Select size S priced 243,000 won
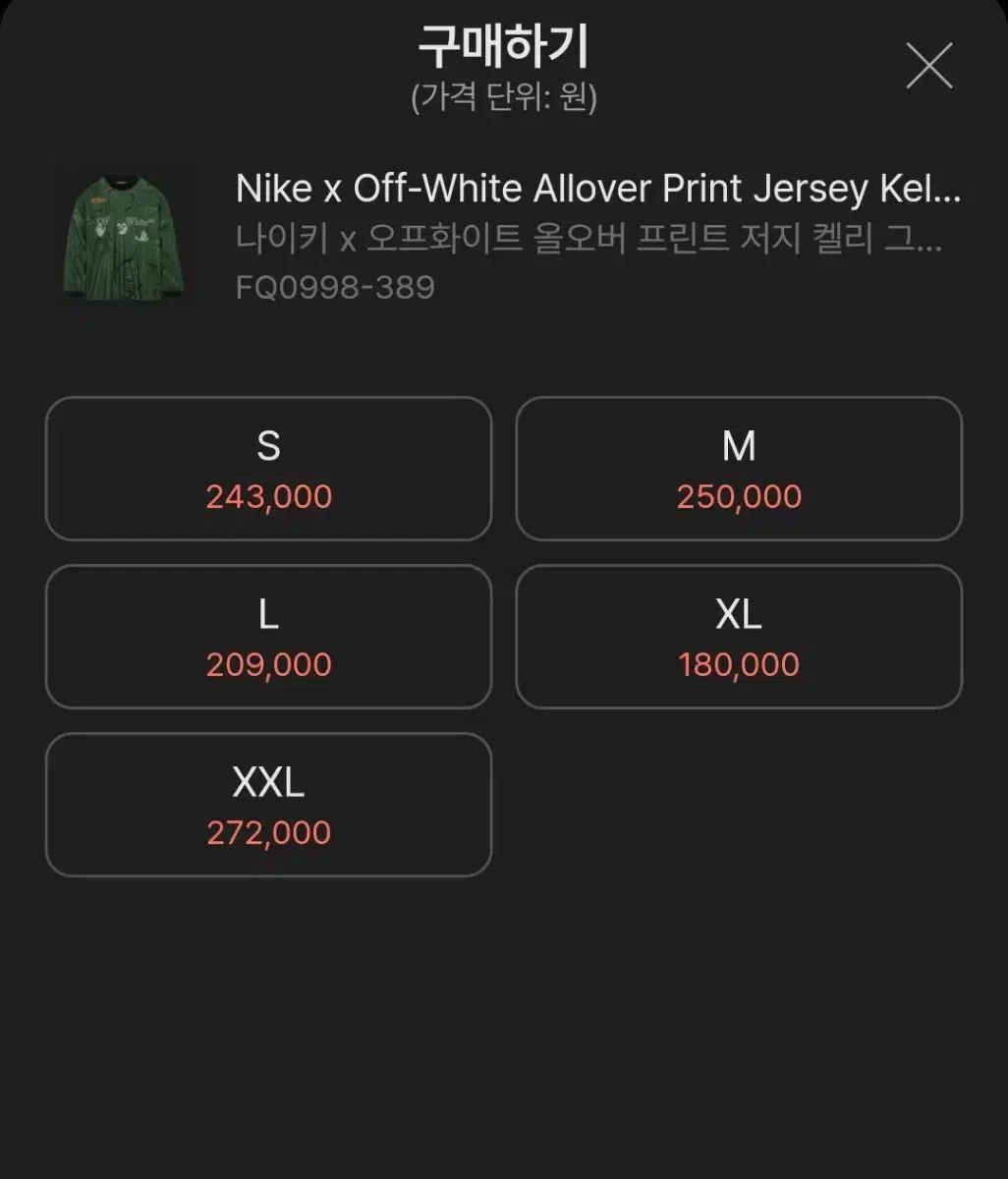Image resolution: width=1008 pixels, height=1179 pixels. (267, 469)
